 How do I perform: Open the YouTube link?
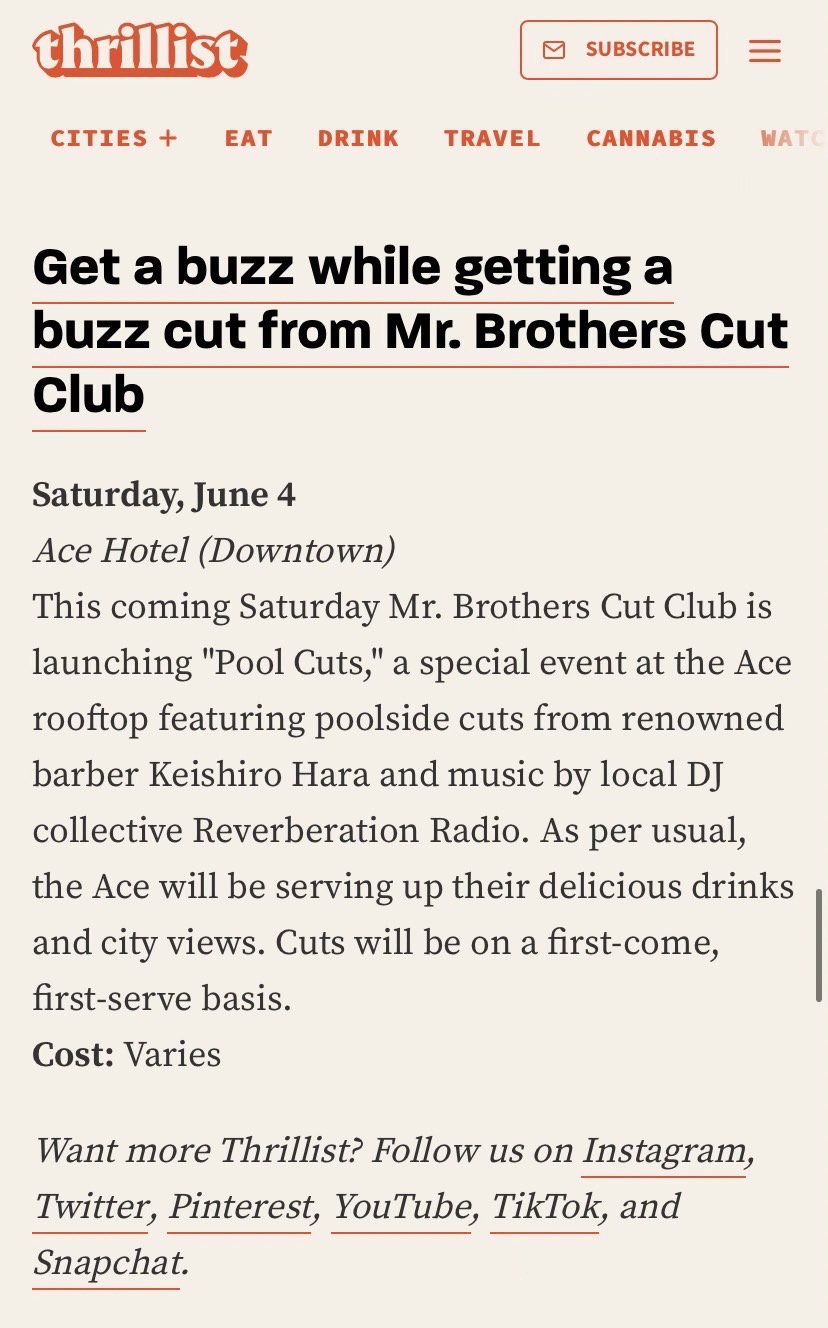coord(401,1207)
